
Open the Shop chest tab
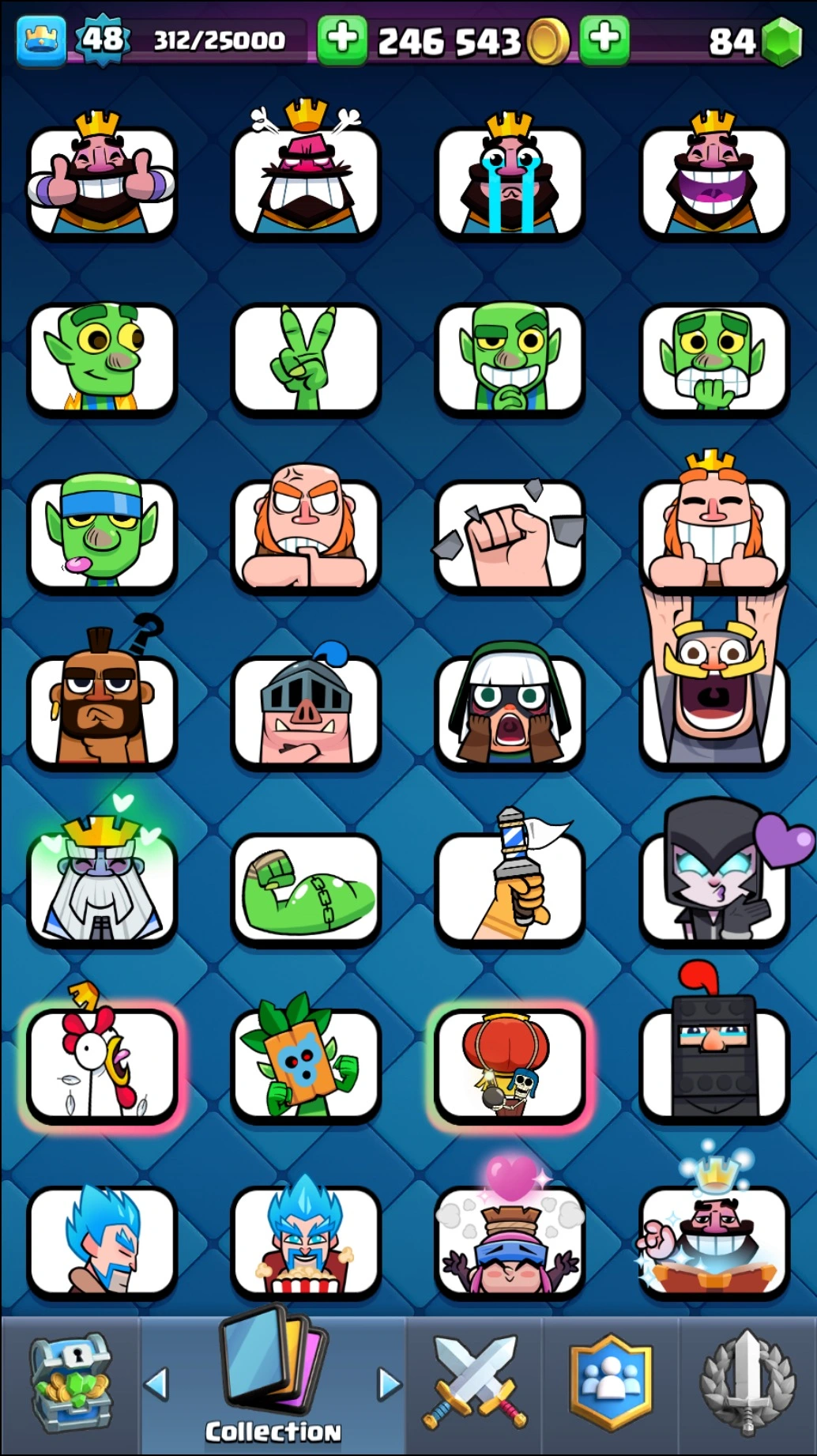70,1385
